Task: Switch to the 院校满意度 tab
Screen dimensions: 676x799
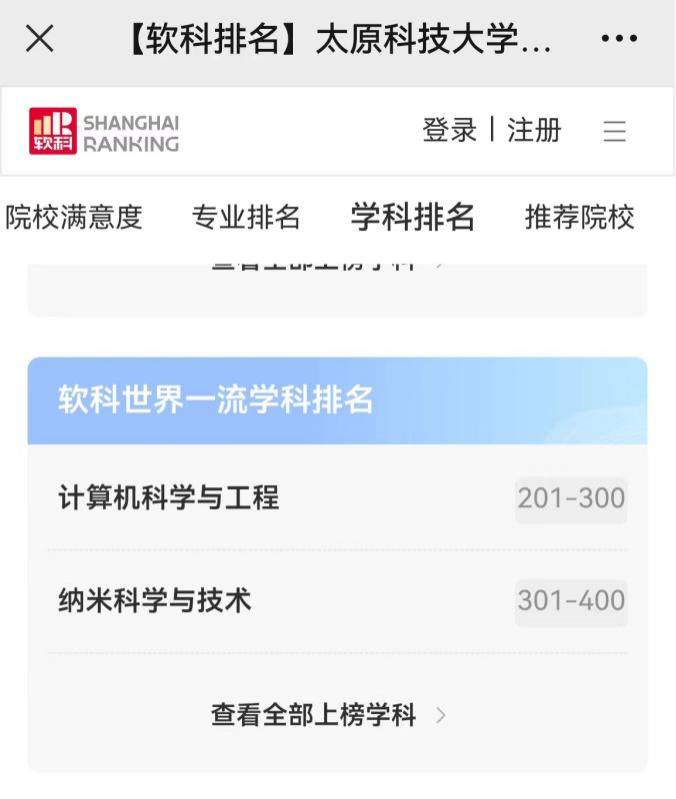Action: pos(74,217)
